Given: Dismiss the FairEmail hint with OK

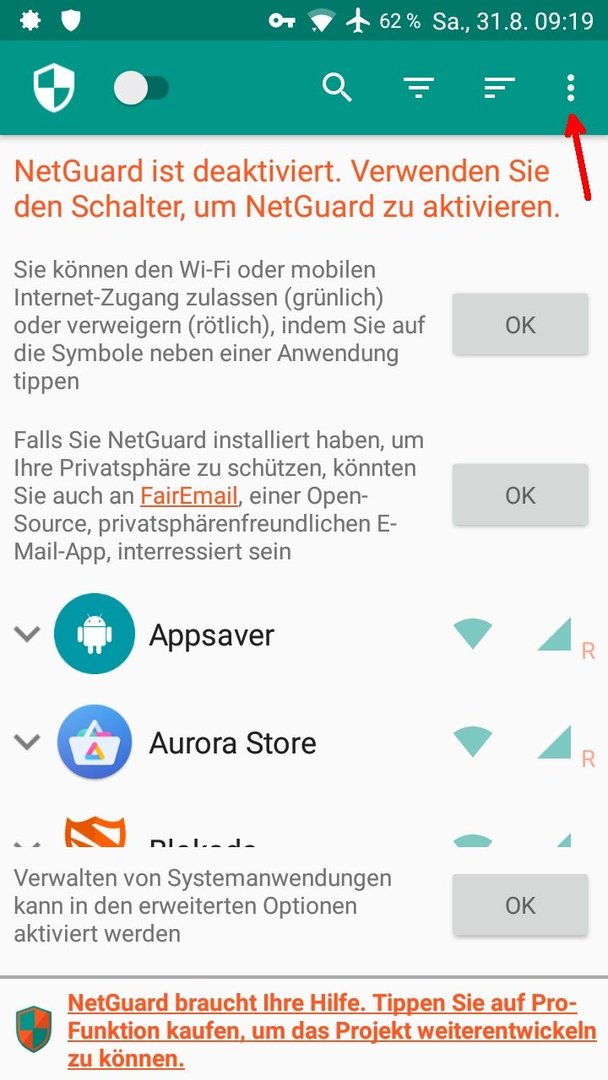Looking at the screenshot, I should click(x=520, y=495).
